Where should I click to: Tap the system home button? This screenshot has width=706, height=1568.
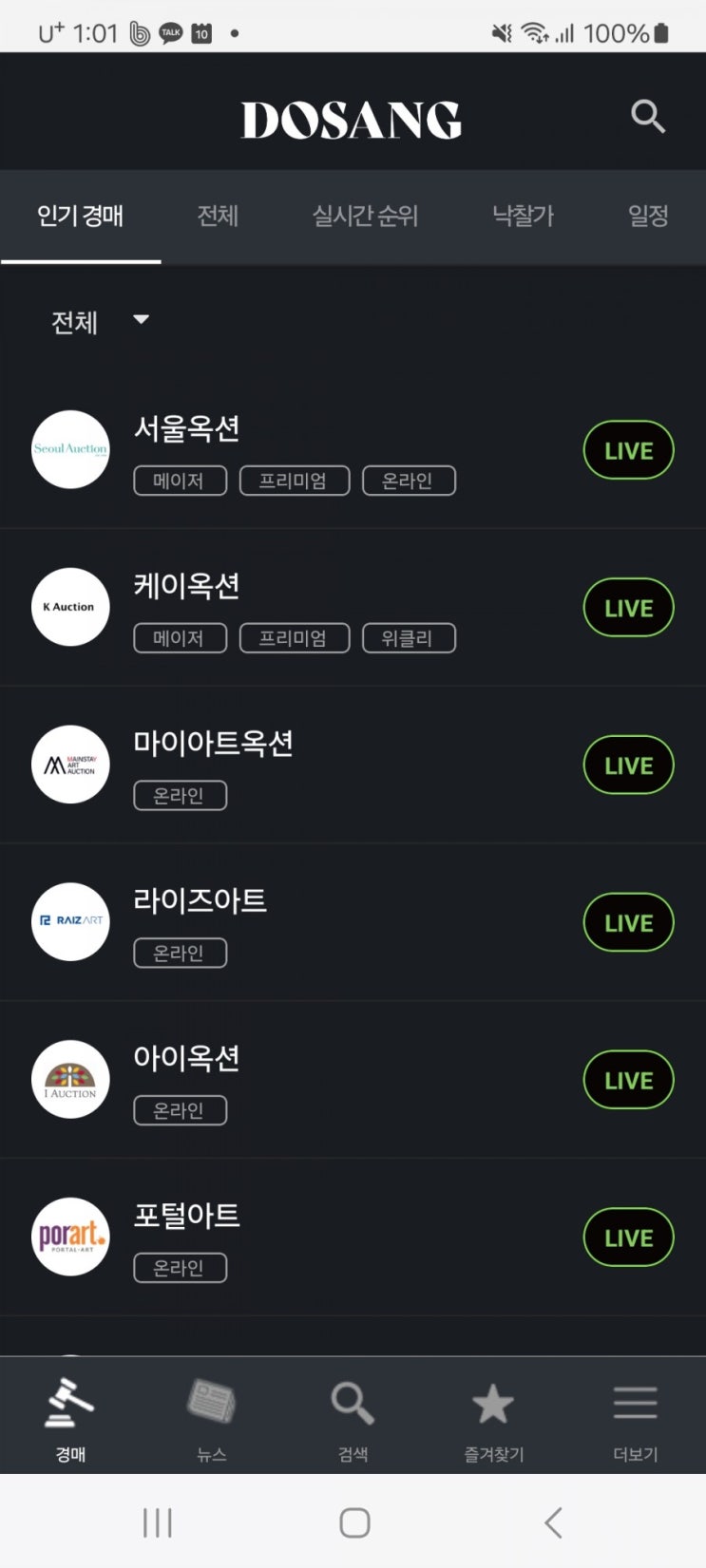(354, 1522)
